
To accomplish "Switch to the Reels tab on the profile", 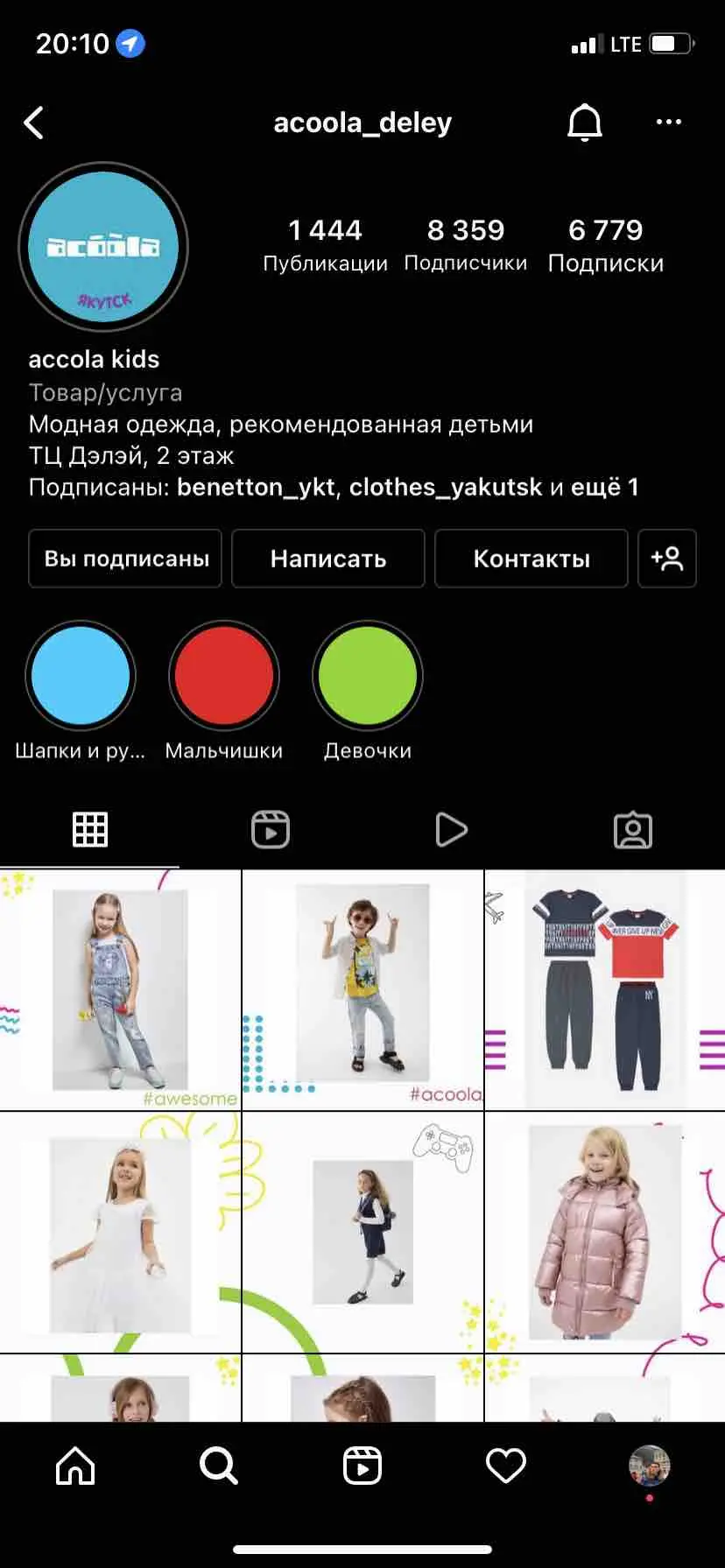I will [271, 829].
